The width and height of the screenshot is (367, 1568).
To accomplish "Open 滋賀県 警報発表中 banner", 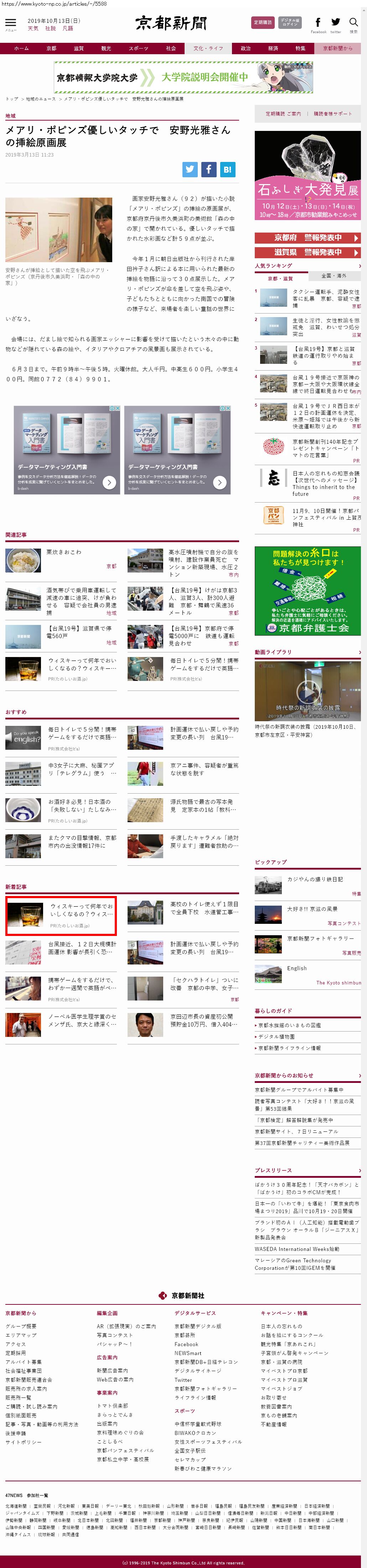I will pos(307,252).
